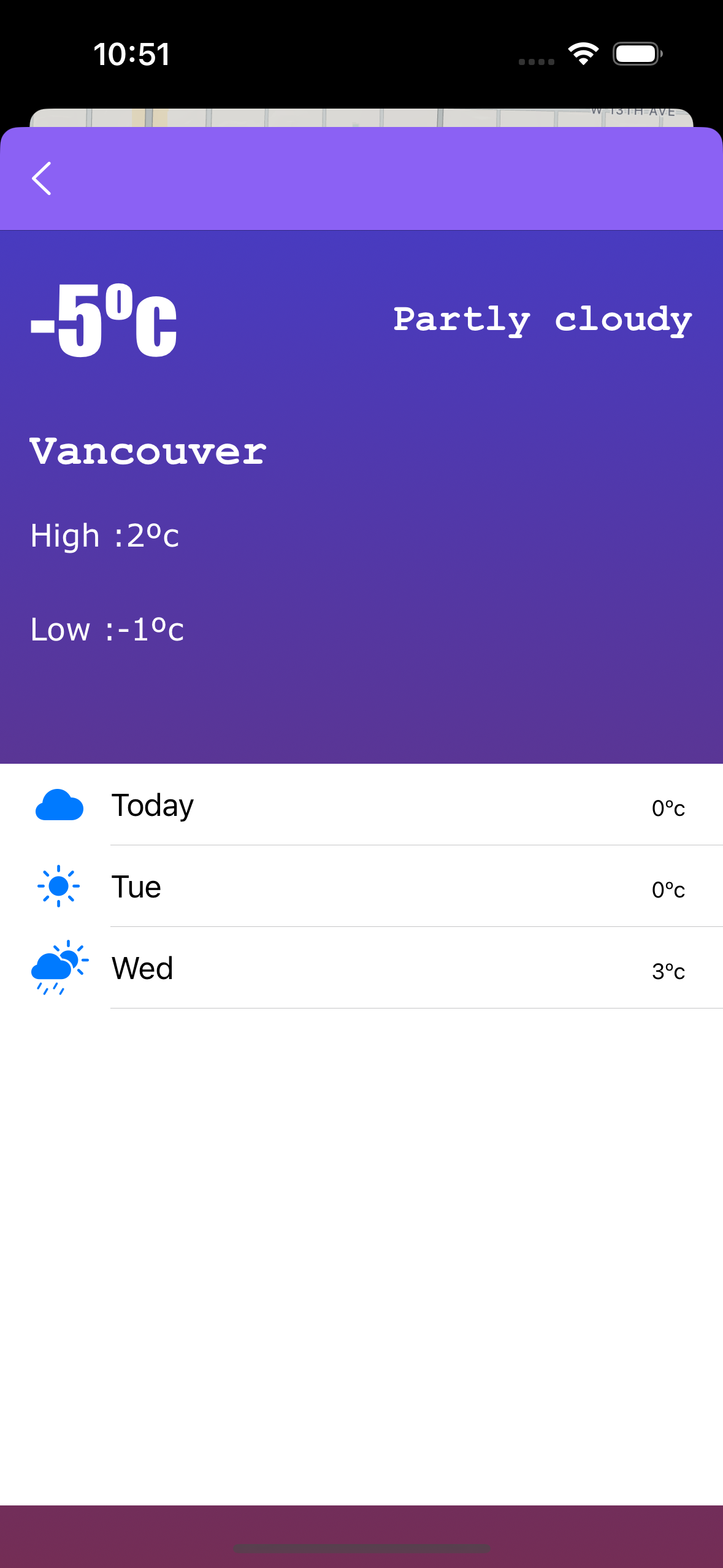
Task: Tap the Wi-Fi icon in the status bar
Action: 581,54
